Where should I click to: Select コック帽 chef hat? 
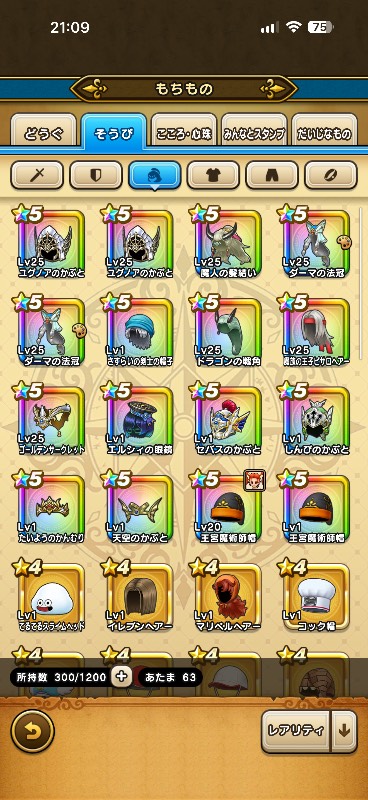click(316, 596)
